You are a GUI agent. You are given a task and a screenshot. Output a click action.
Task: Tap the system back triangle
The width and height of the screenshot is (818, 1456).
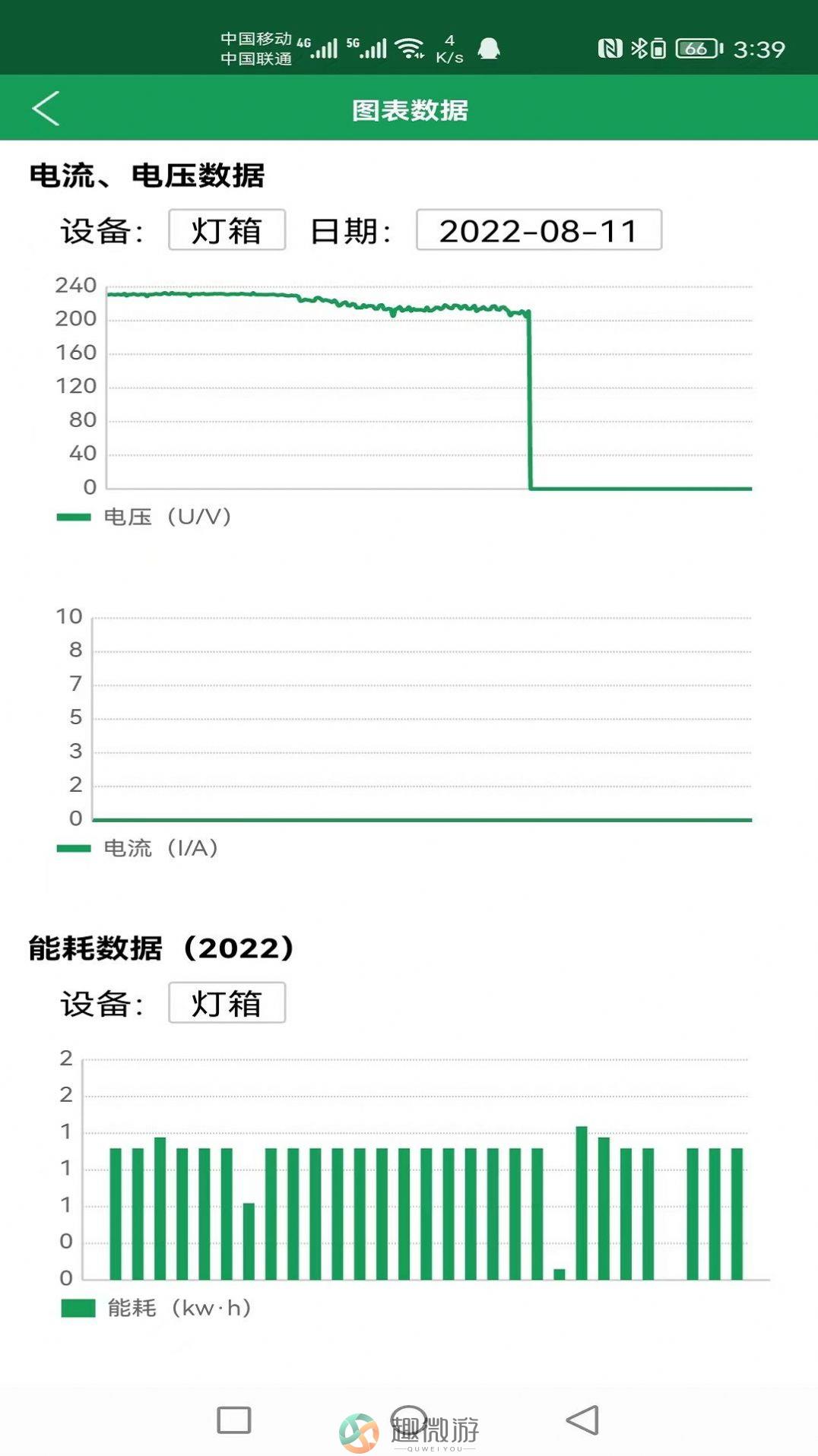[x=583, y=1420]
